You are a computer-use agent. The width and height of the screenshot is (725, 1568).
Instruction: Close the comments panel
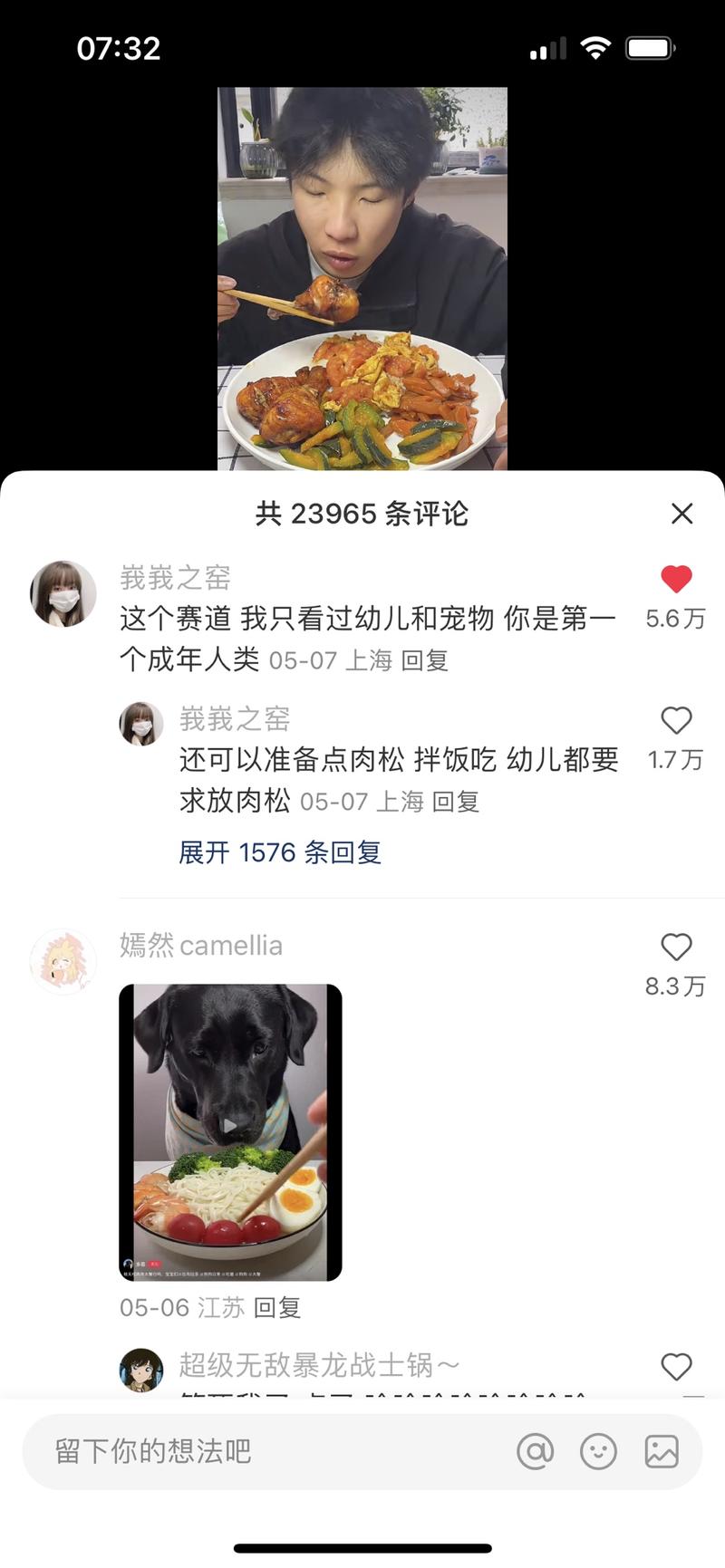(x=681, y=514)
